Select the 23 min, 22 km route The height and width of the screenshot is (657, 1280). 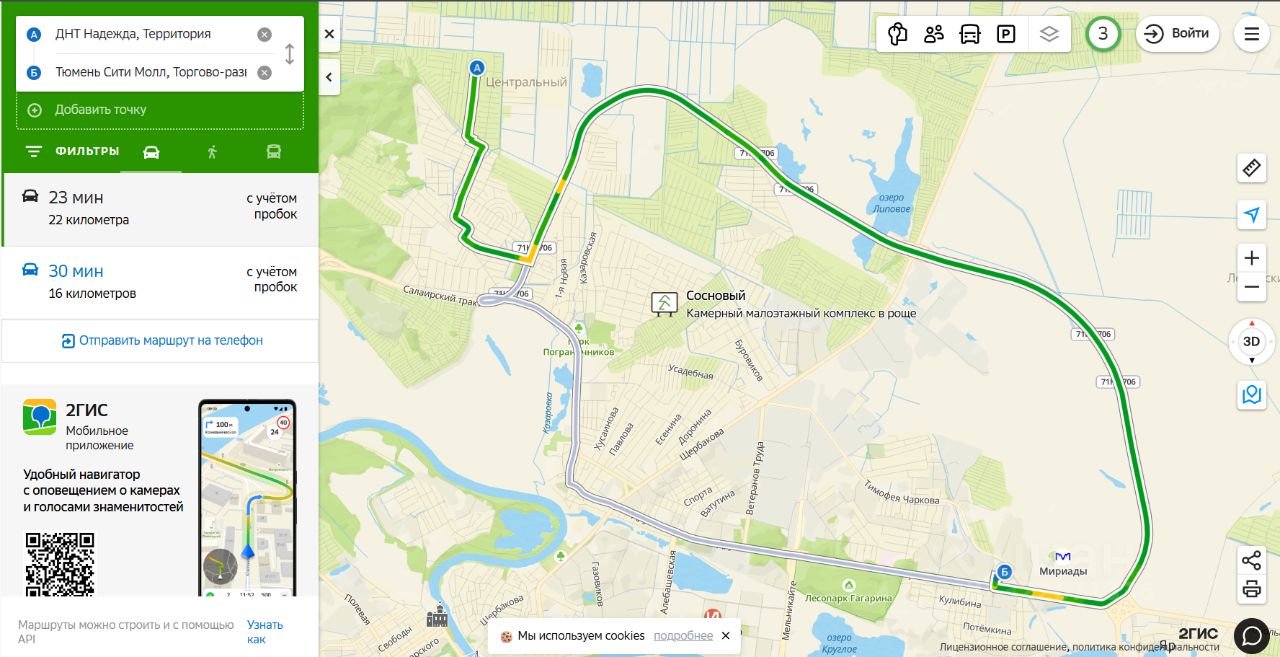point(160,209)
